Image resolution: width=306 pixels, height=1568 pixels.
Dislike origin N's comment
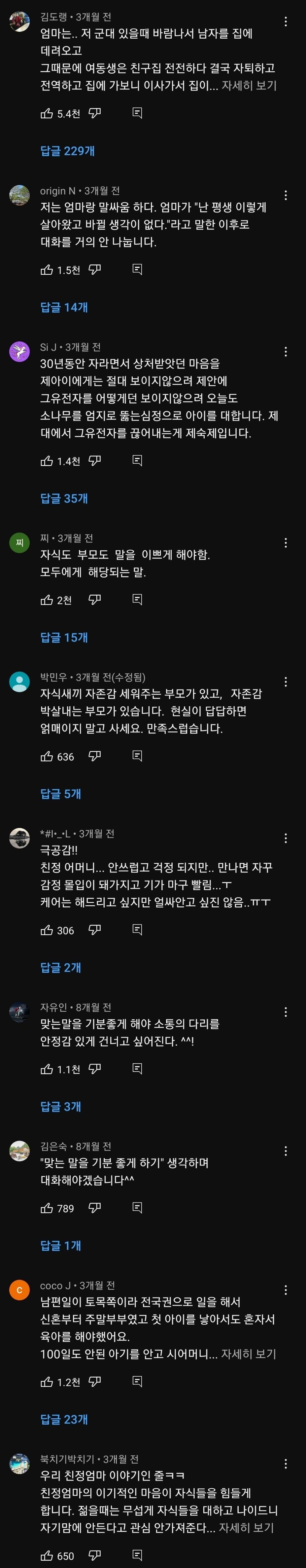[95, 269]
